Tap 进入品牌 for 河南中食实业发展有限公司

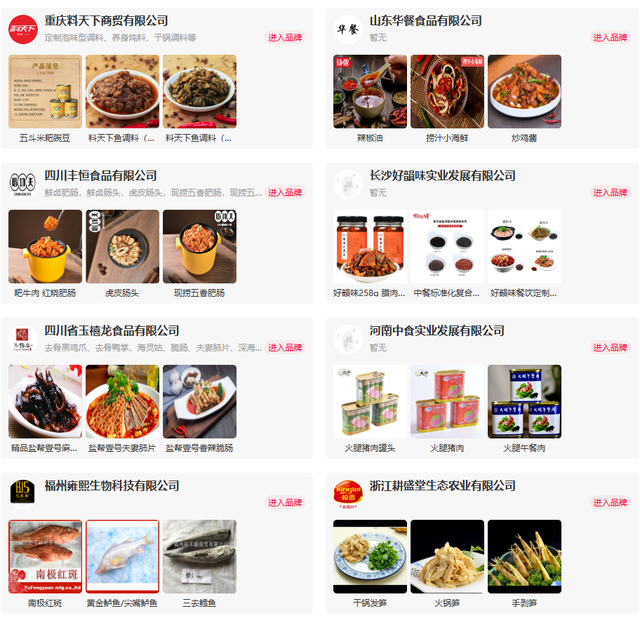tap(610, 348)
